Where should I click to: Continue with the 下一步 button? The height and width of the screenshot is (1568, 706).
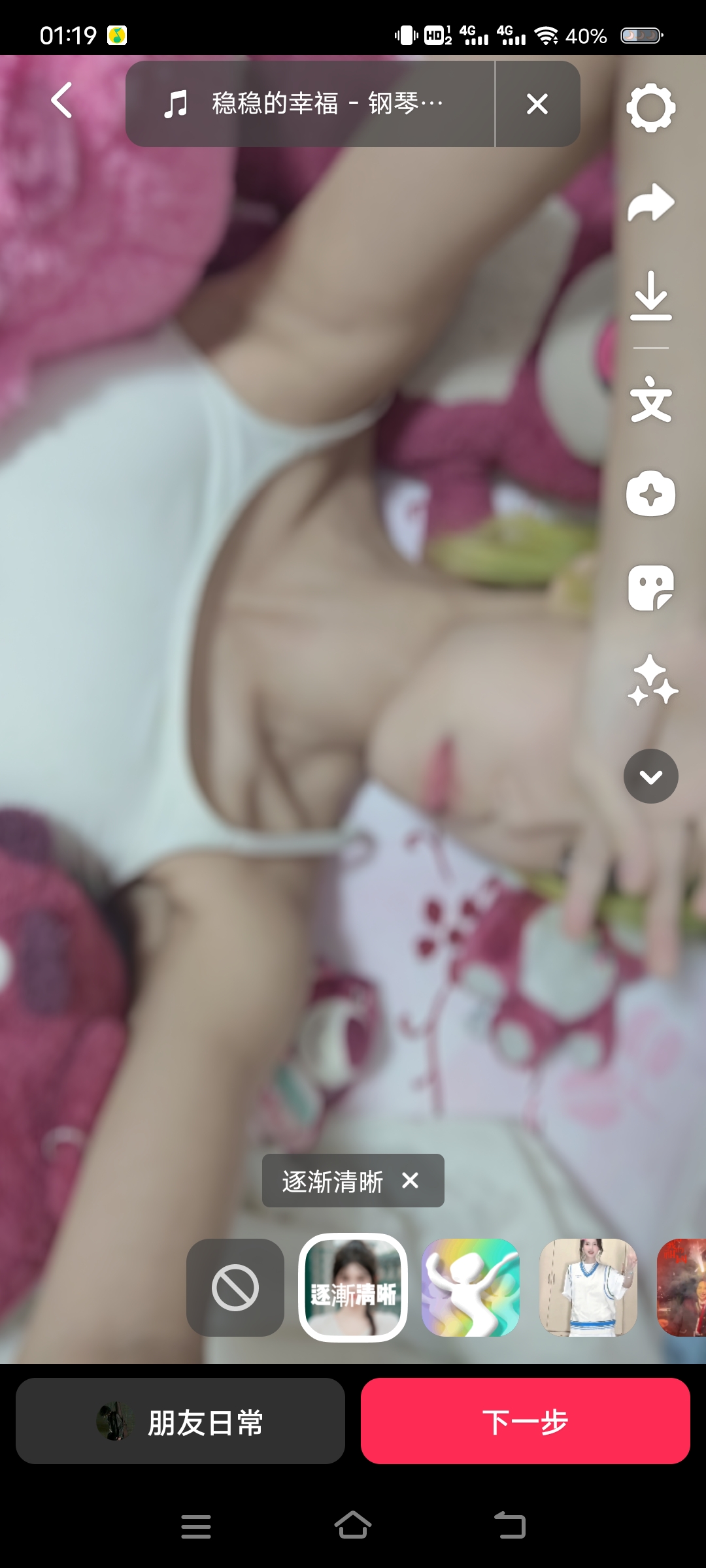point(525,1421)
